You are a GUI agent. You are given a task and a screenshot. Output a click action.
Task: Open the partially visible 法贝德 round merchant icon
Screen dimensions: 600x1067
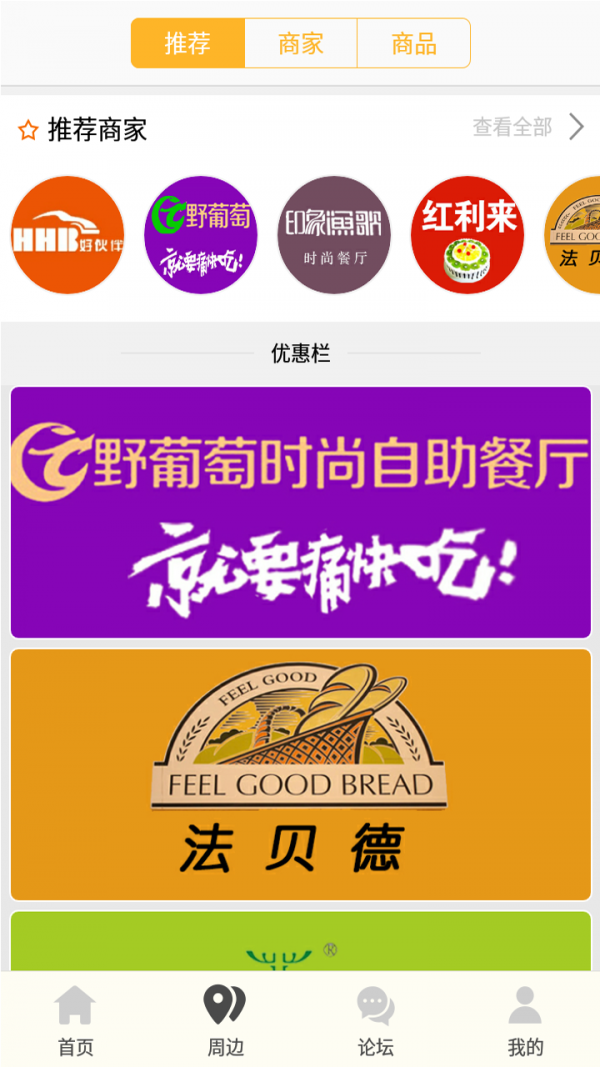[x=575, y=235]
